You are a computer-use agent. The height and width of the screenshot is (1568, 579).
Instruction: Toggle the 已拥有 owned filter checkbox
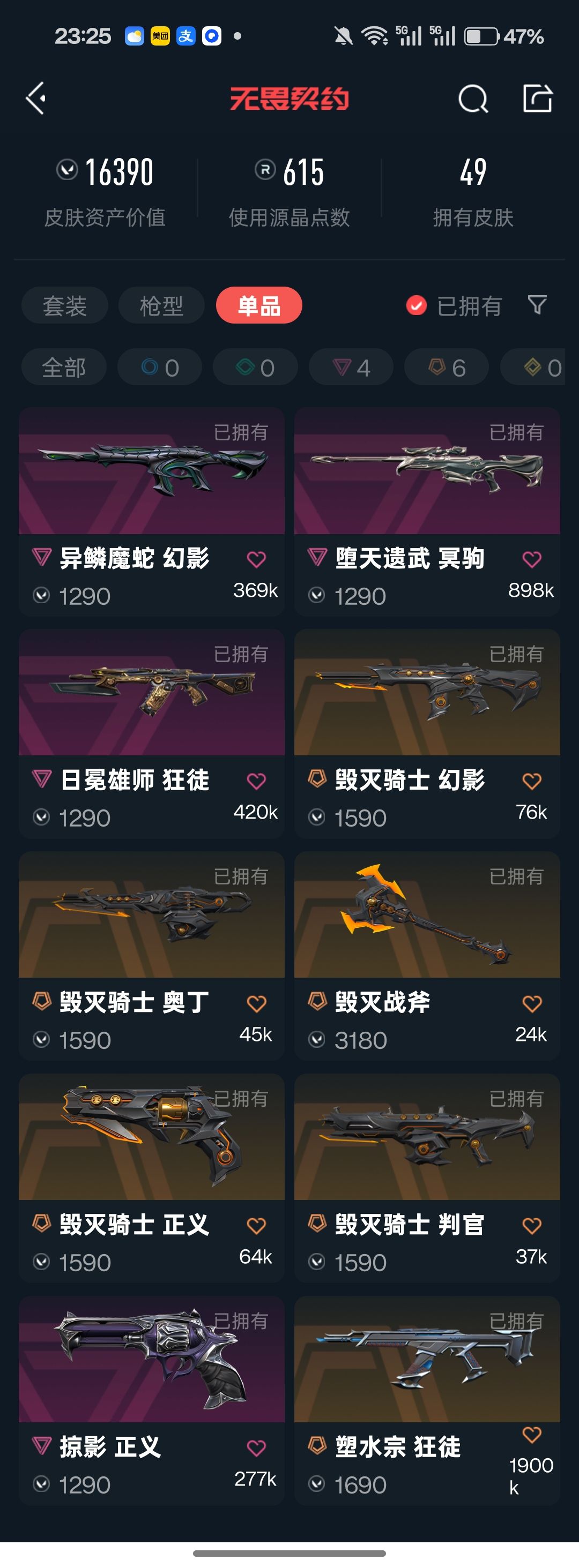[416, 305]
